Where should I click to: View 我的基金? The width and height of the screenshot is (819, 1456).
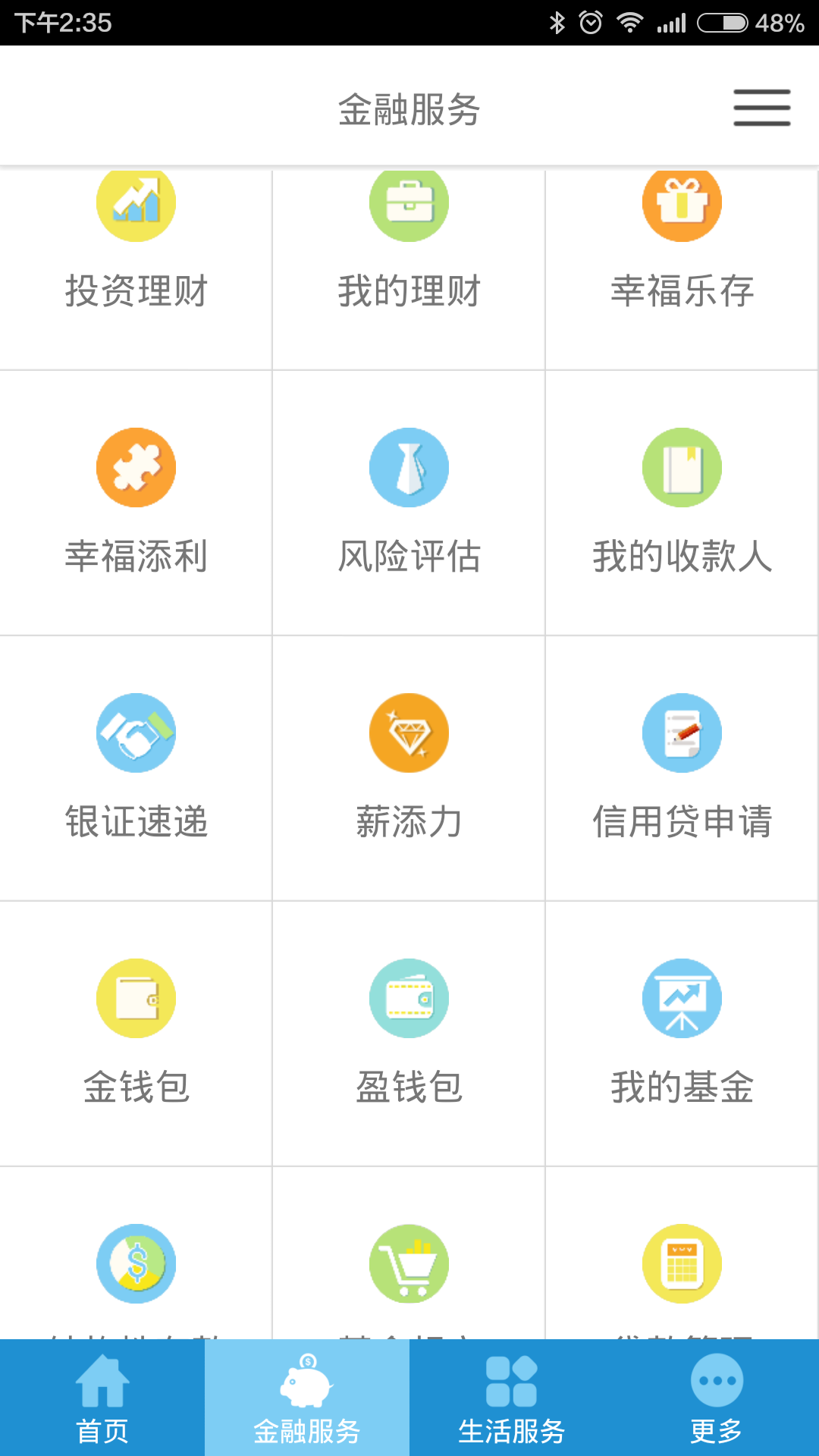pos(682,1033)
